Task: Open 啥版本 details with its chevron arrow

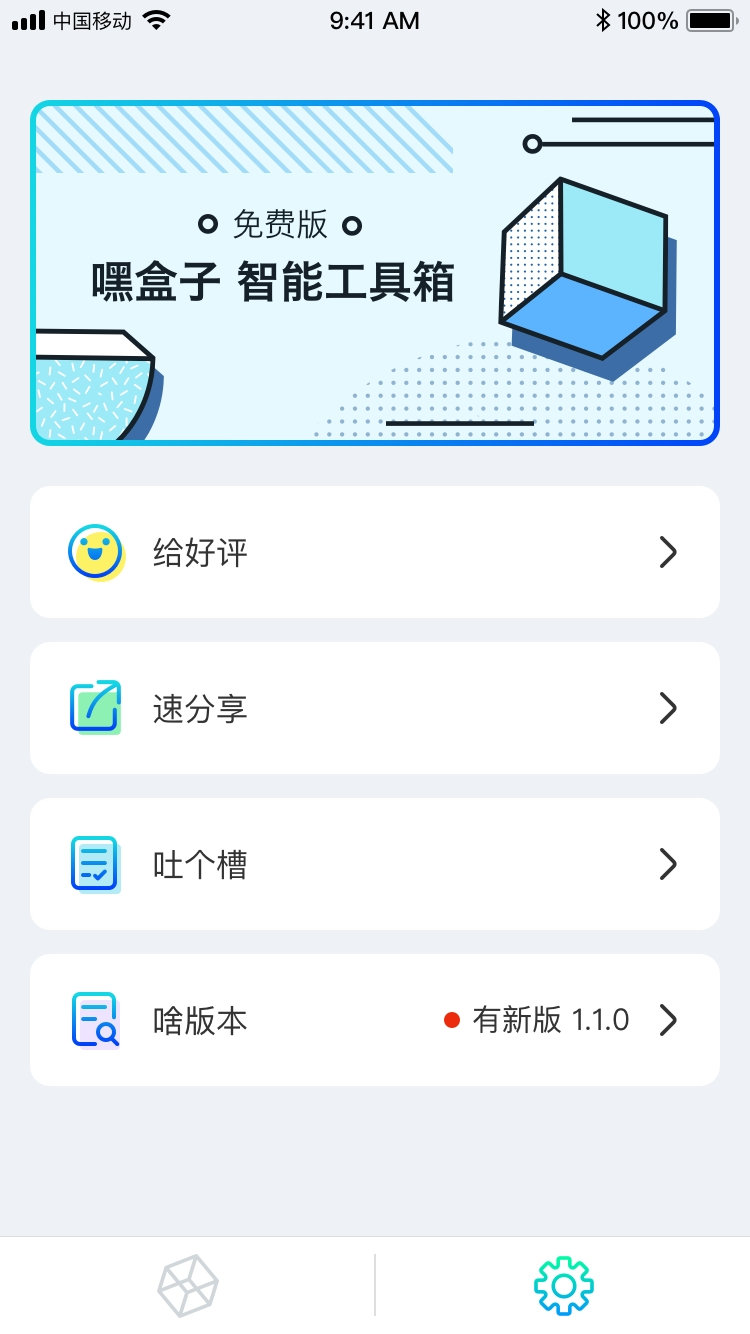Action: (668, 1020)
